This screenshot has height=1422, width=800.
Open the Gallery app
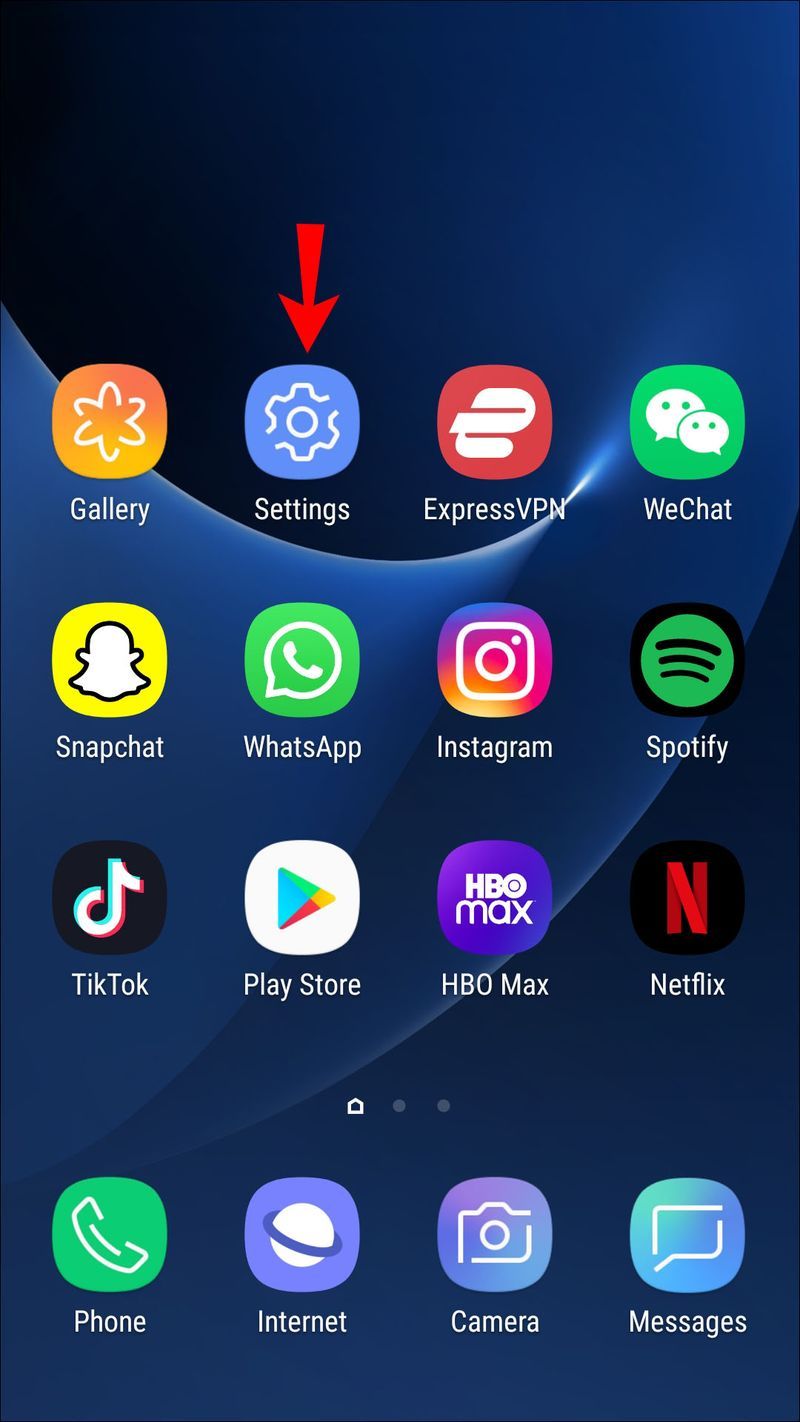tap(110, 422)
